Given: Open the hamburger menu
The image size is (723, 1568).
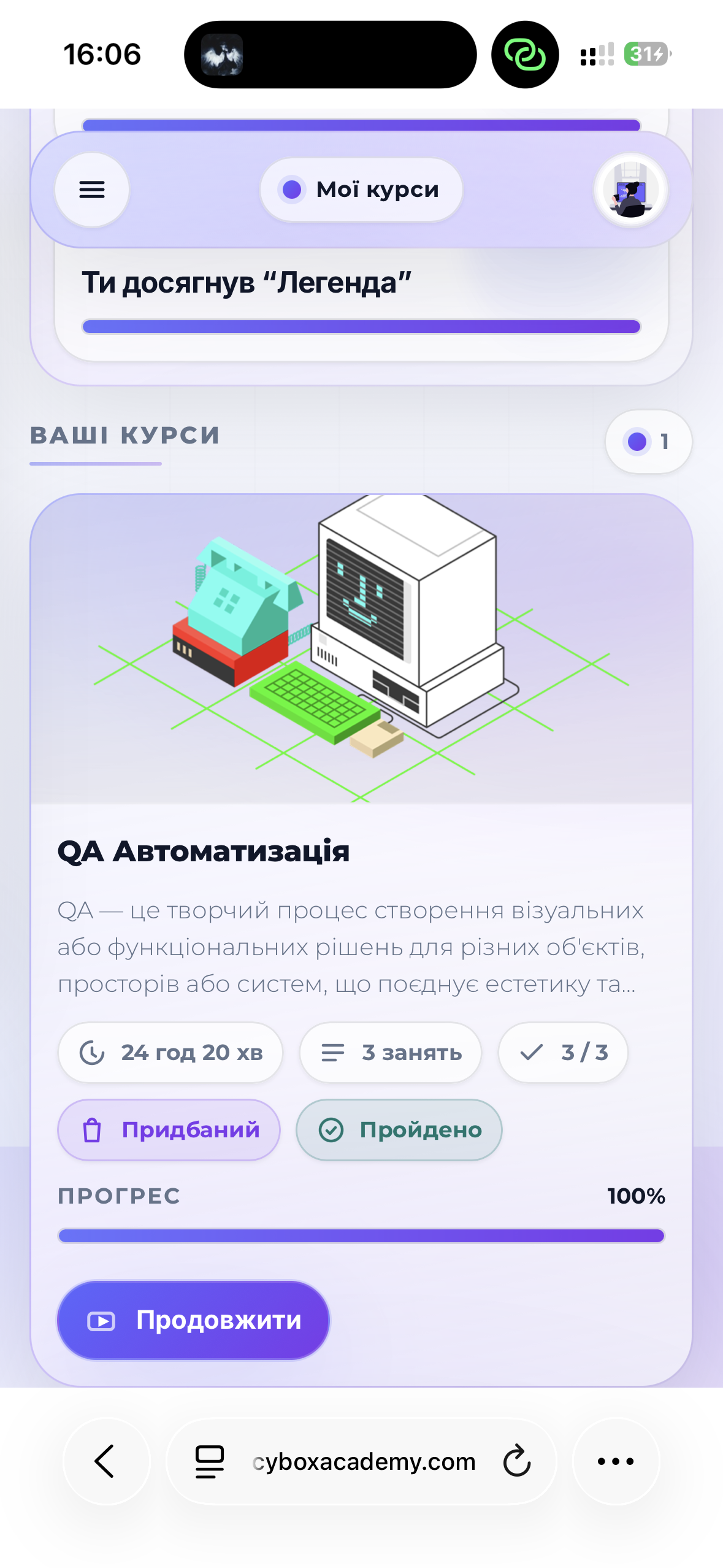Looking at the screenshot, I should pos(92,190).
